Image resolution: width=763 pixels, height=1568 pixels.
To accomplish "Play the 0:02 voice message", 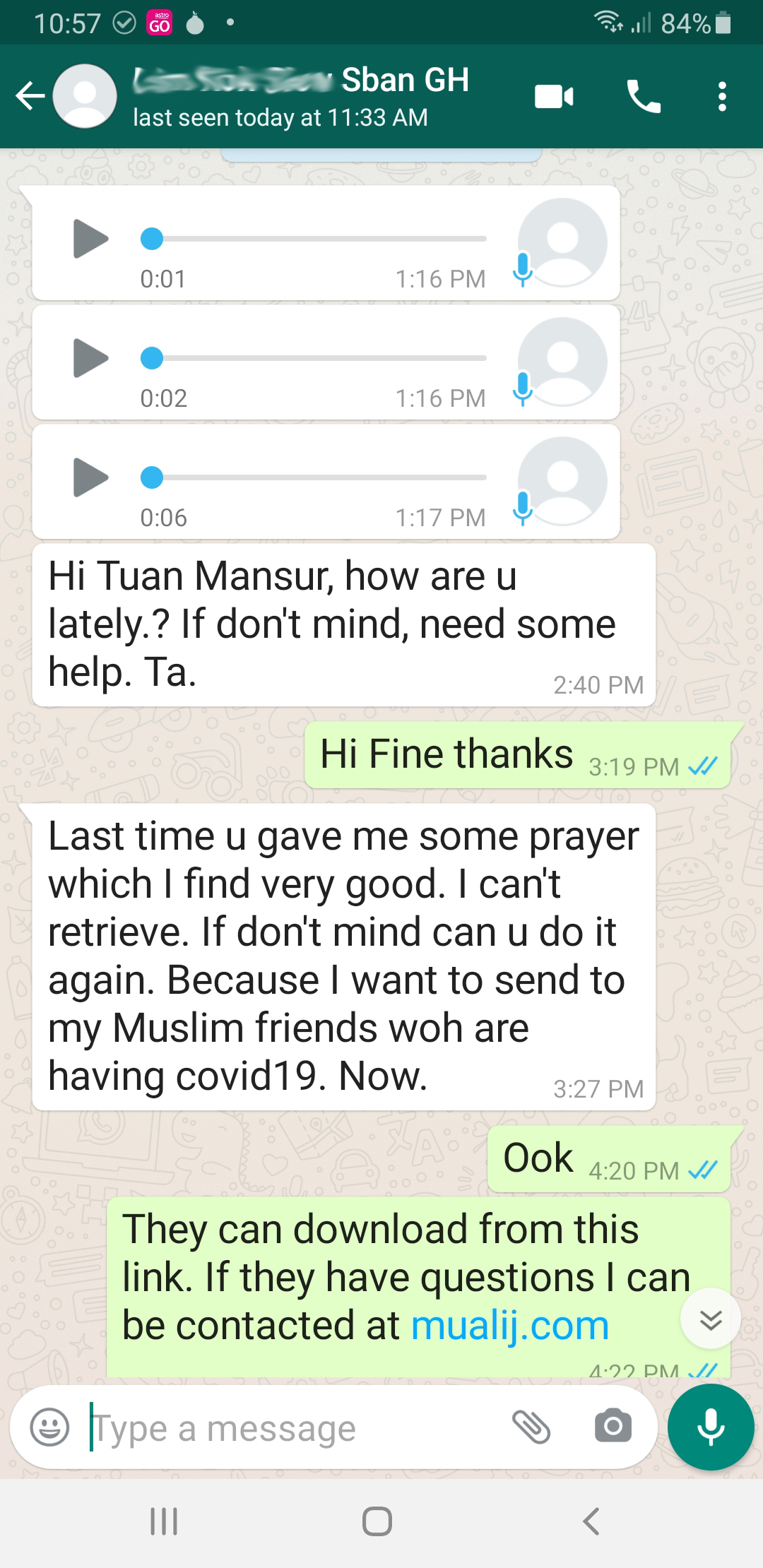I will point(90,358).
